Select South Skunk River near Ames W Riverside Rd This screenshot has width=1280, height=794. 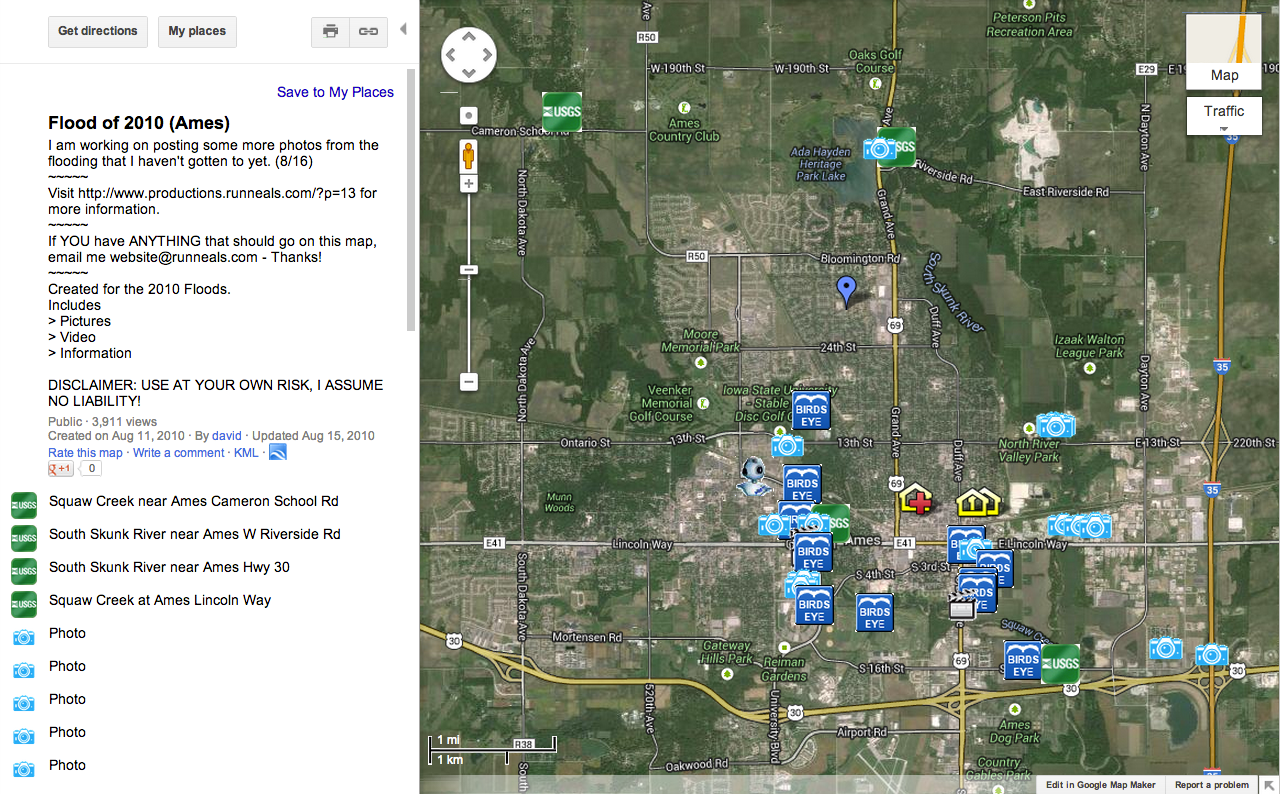pyautogui.click(x=194, y=534)
